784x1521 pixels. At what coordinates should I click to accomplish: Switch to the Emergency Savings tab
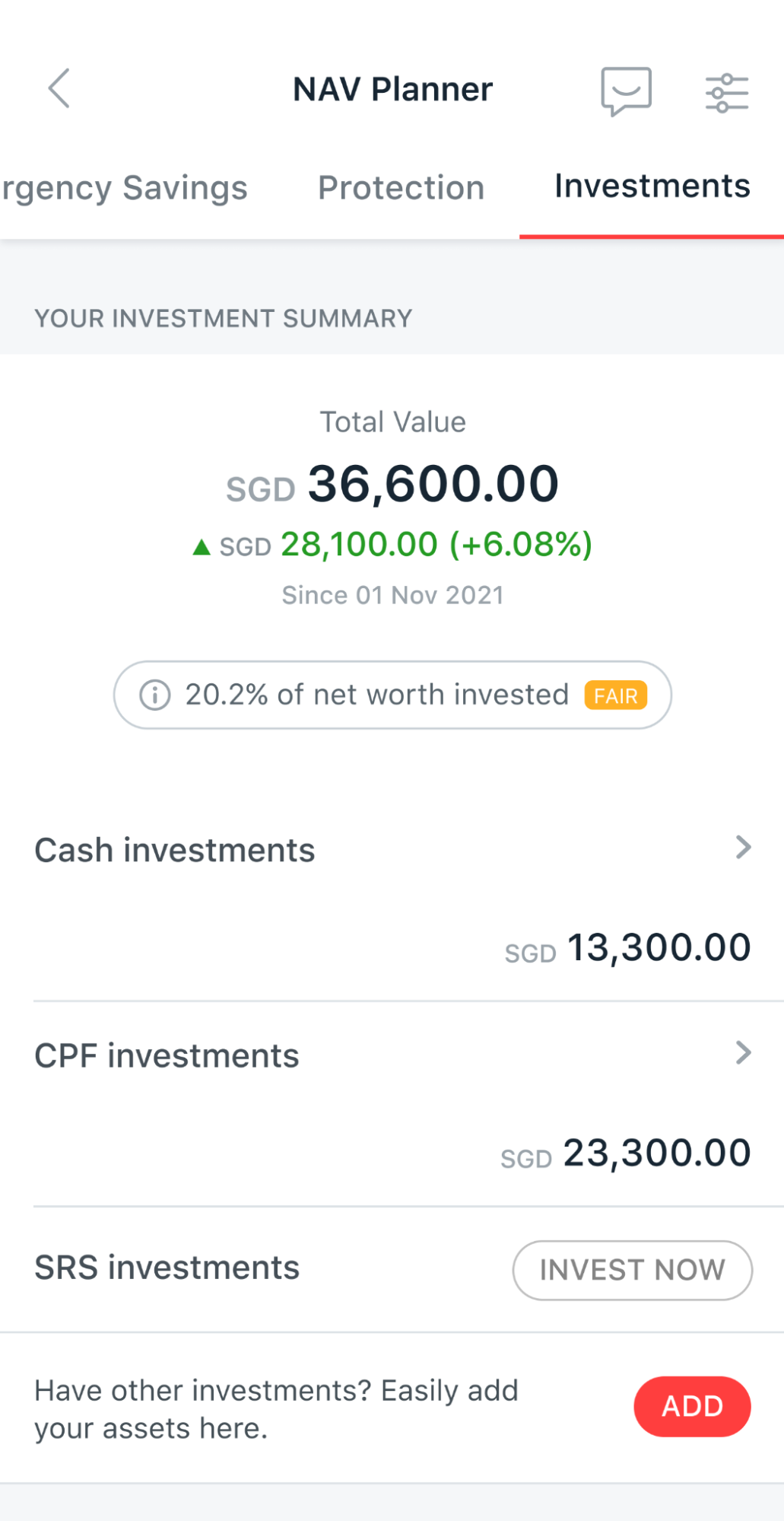click(124, 188)
